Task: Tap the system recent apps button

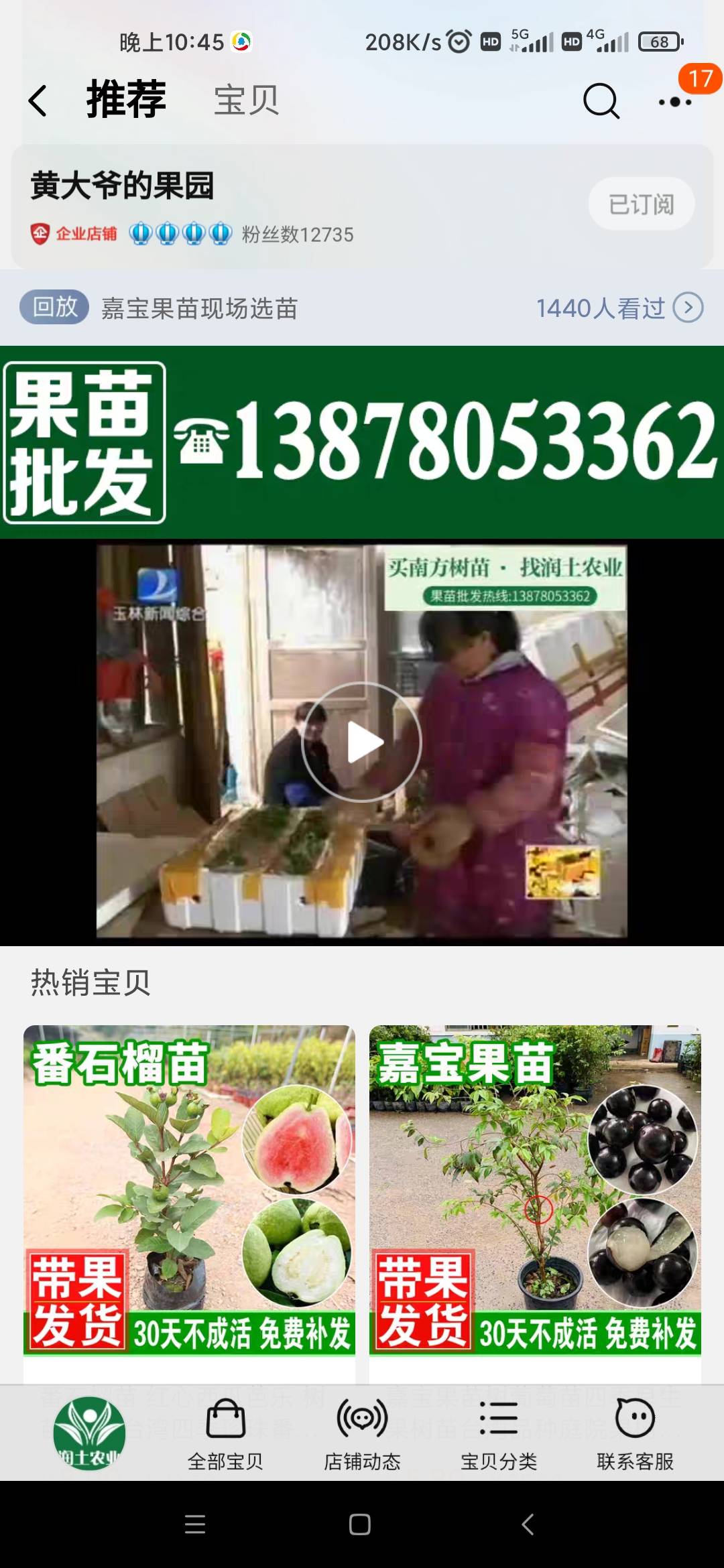Action: (195, 1524)
